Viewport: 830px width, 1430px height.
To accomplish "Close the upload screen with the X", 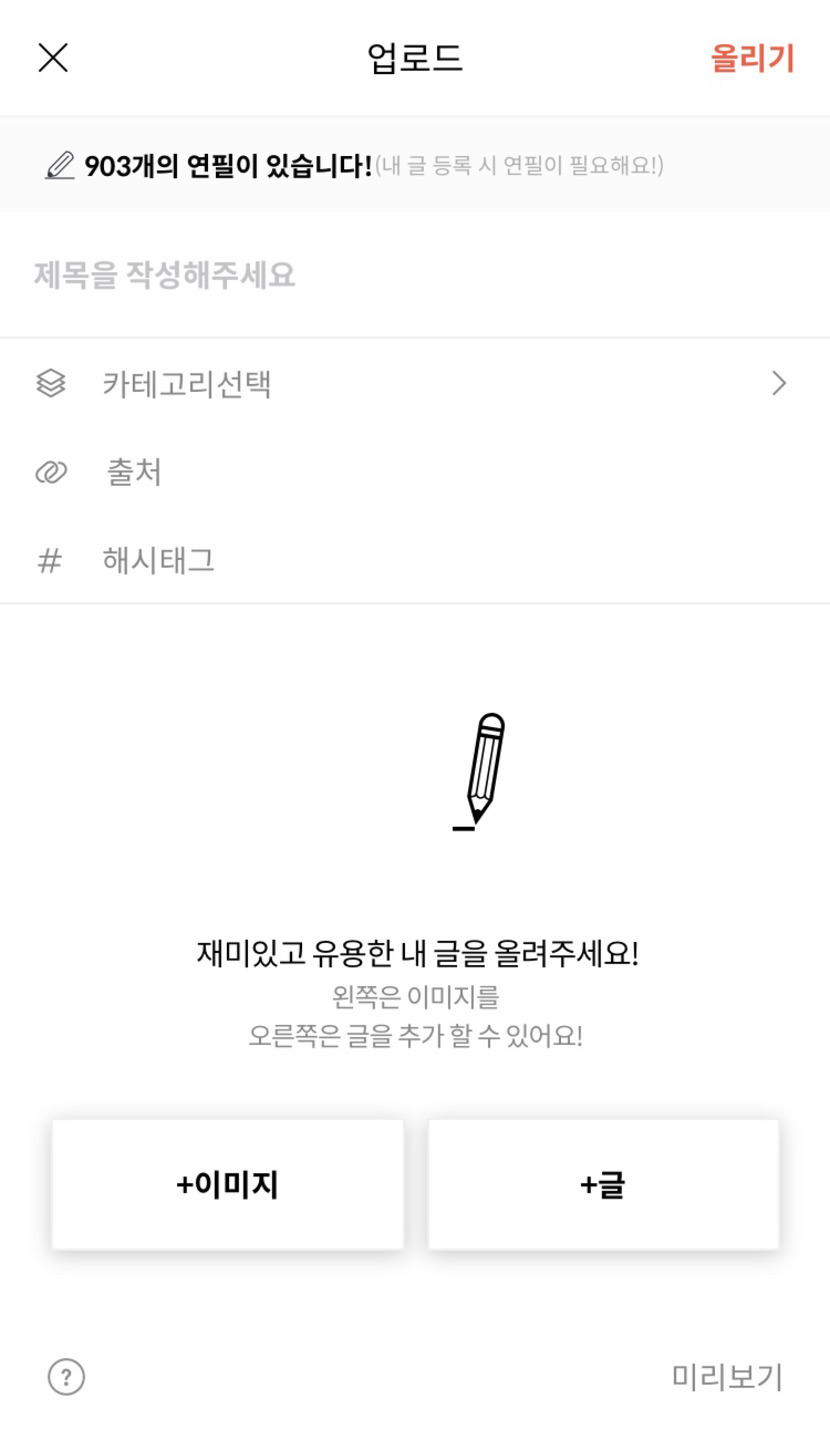I will [x=53, y=58].
